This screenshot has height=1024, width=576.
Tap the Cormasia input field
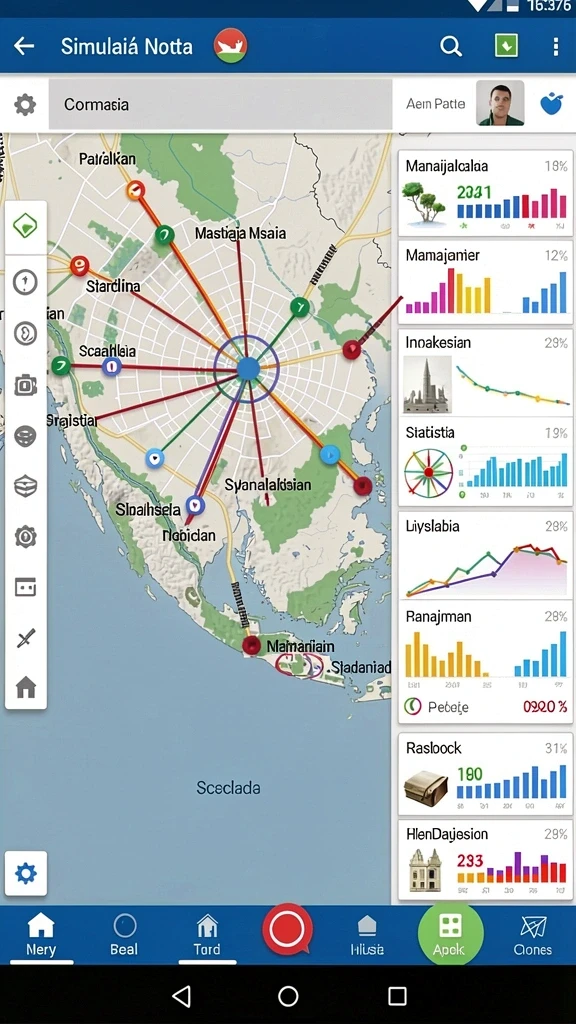point(220,104)
